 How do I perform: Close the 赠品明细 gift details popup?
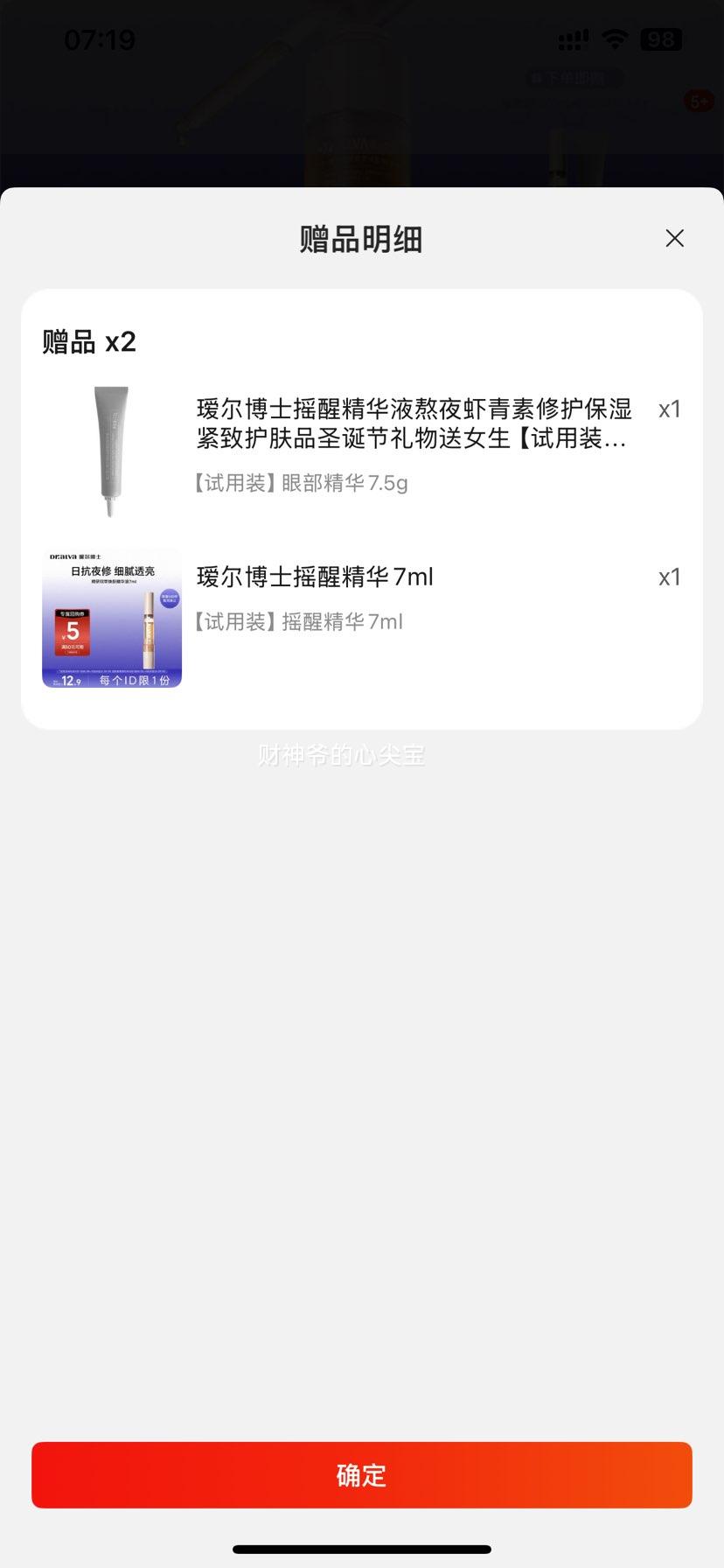coord(674,238)
